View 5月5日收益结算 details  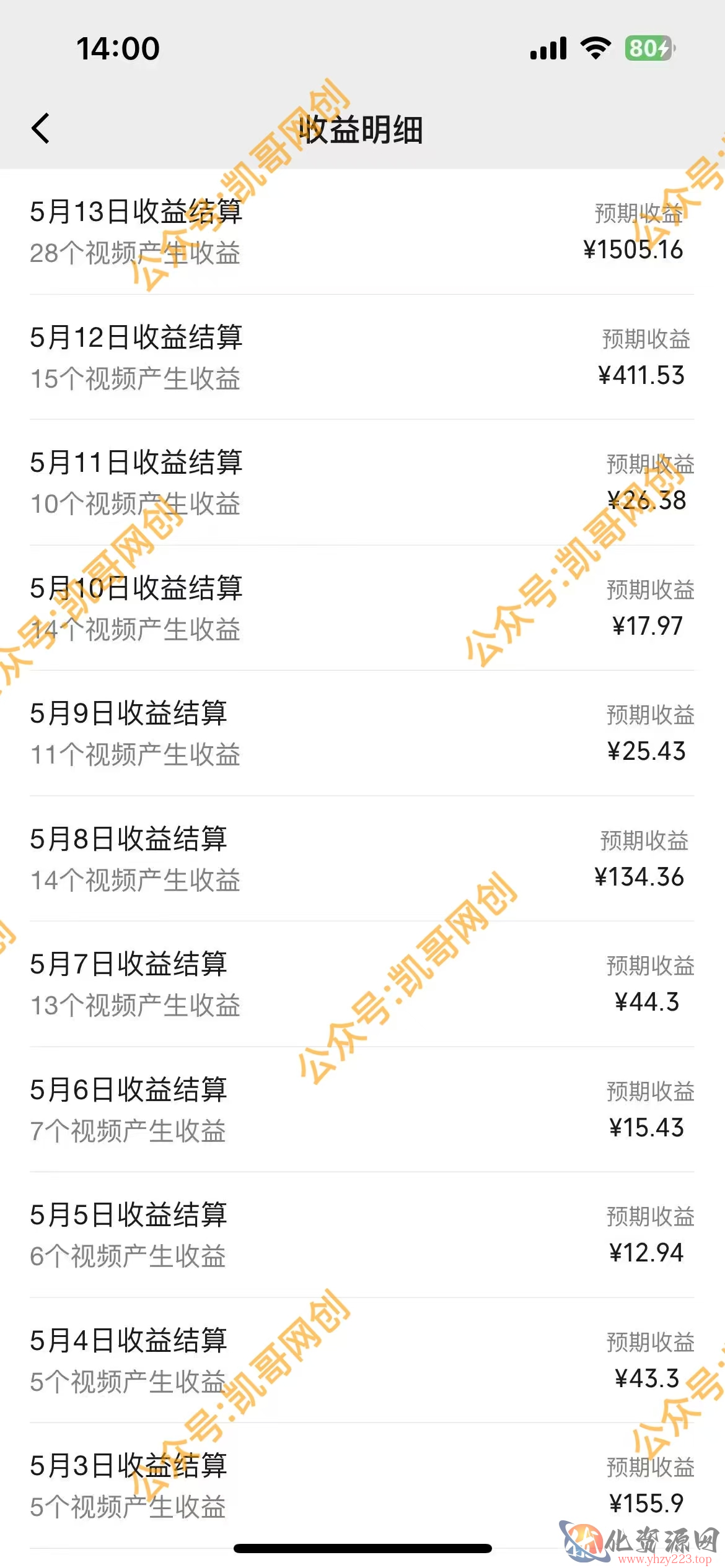coord(362,1235)
